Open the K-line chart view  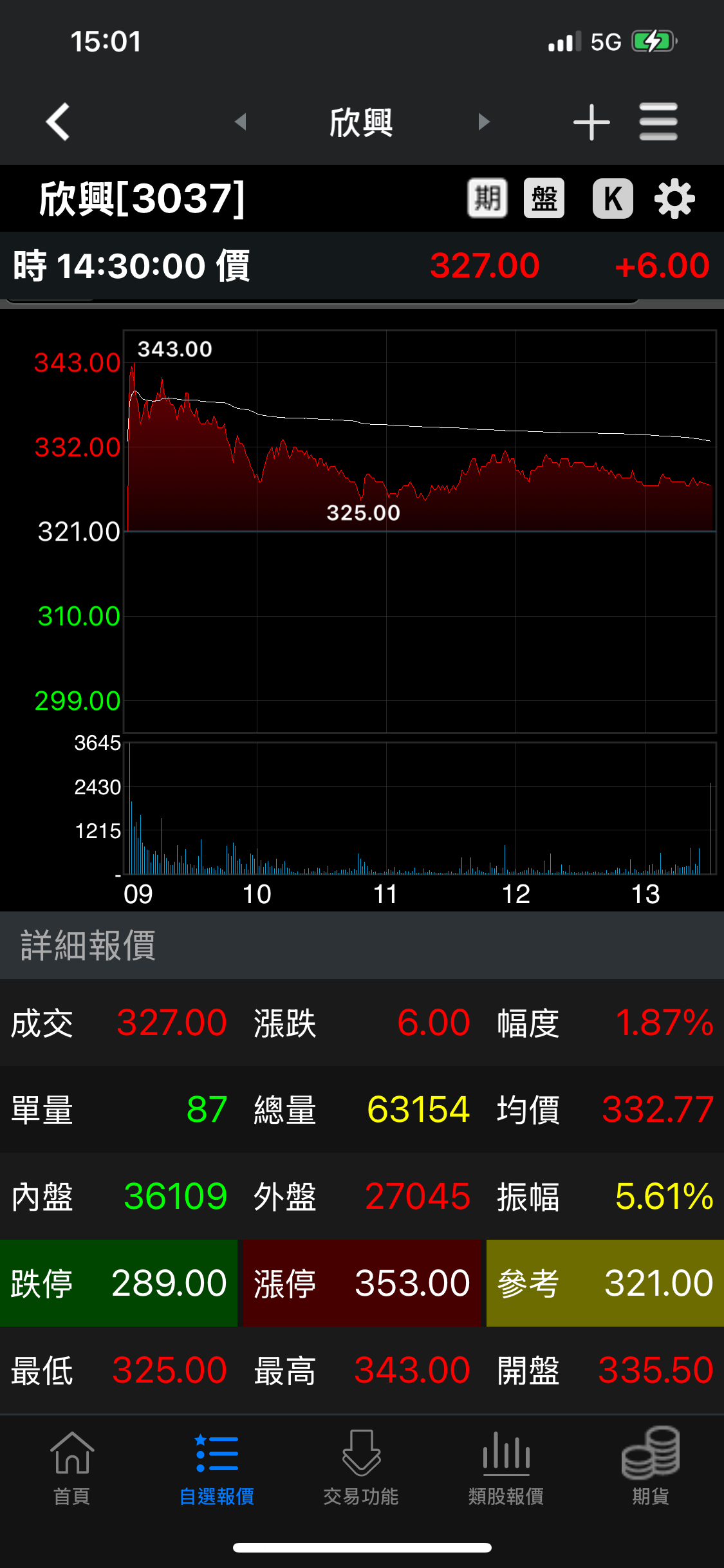613,198
